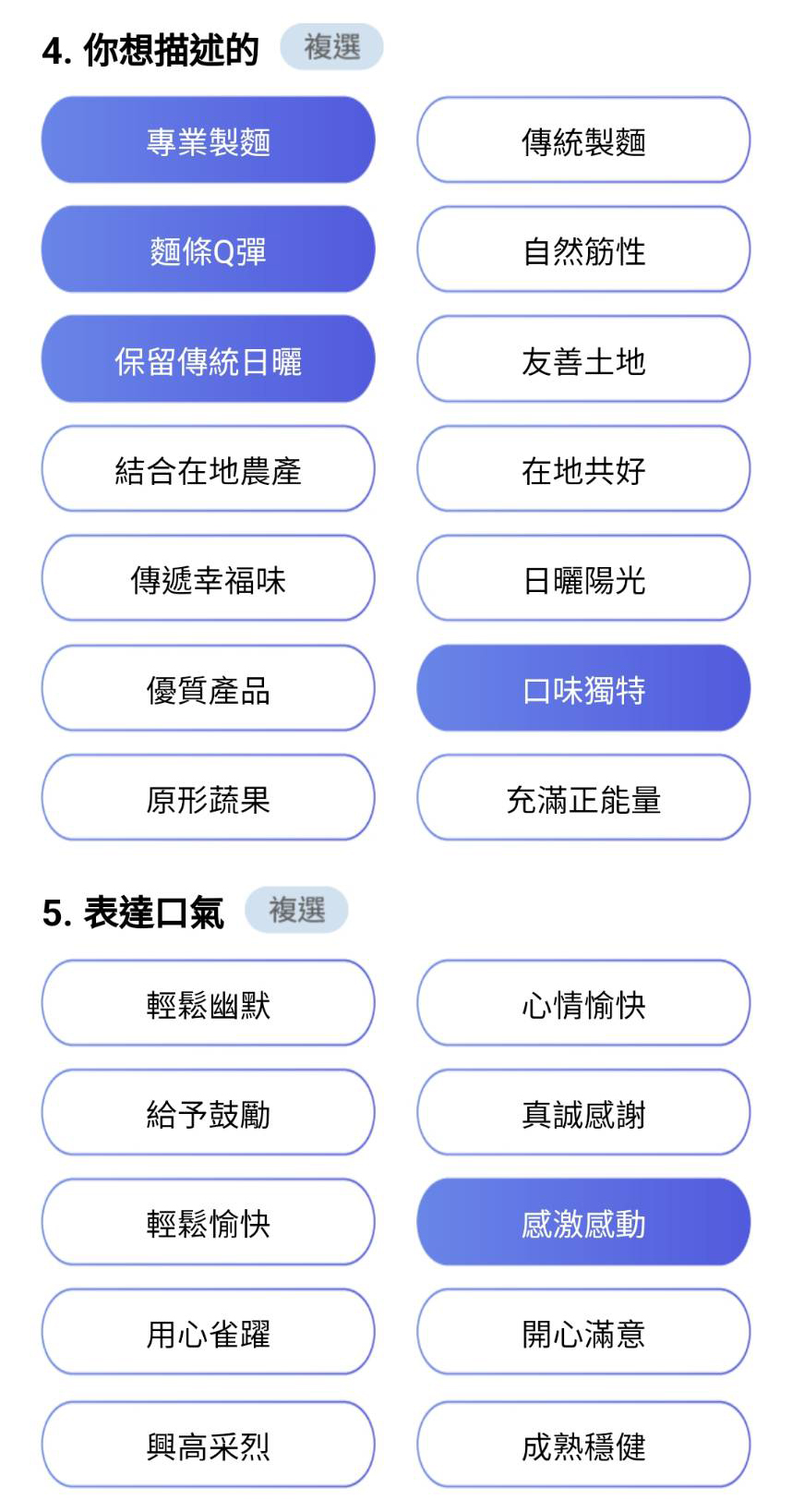
Task: Select 原形蔬果 option
Action: click(x=208, y=798)
